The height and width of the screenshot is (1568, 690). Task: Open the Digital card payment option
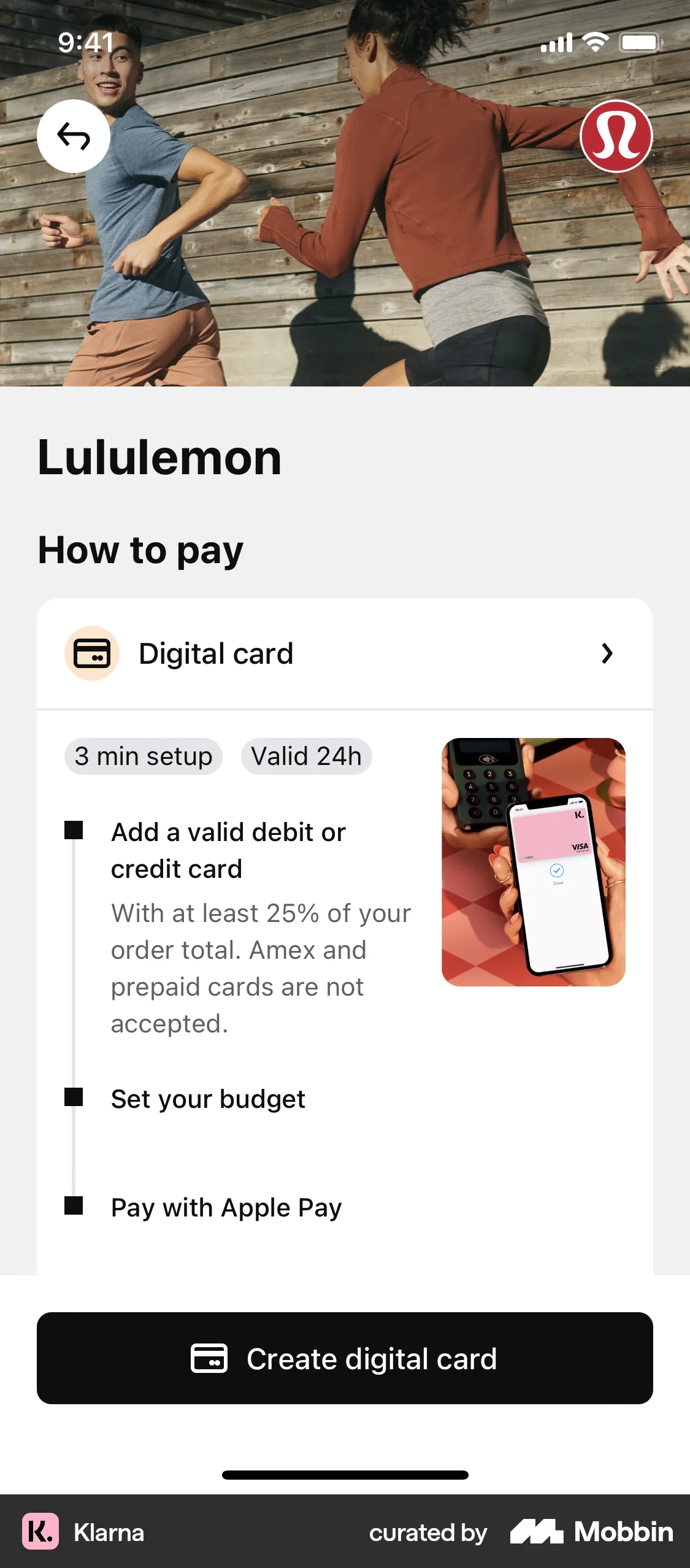click(x=345, y=653)
